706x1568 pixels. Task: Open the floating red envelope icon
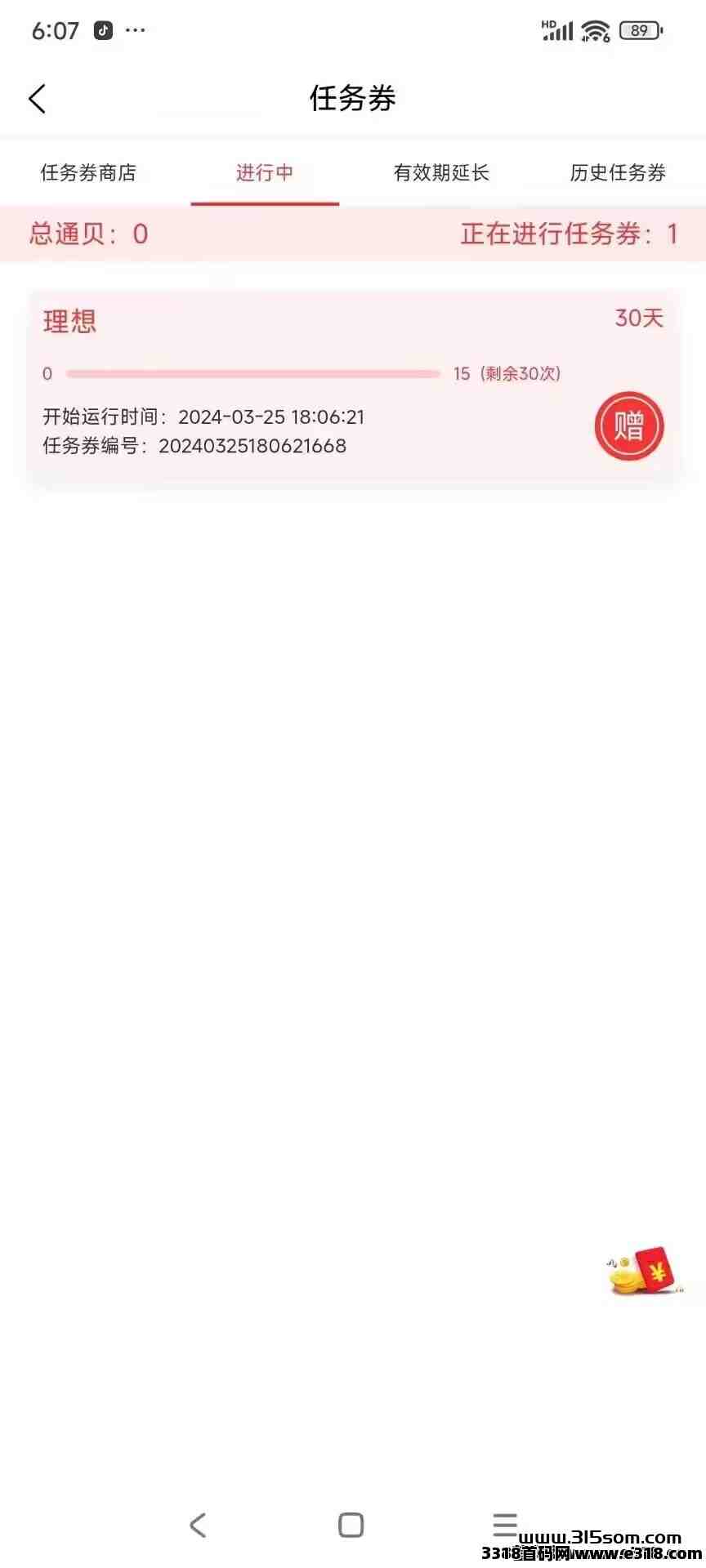pos(644,1271)
